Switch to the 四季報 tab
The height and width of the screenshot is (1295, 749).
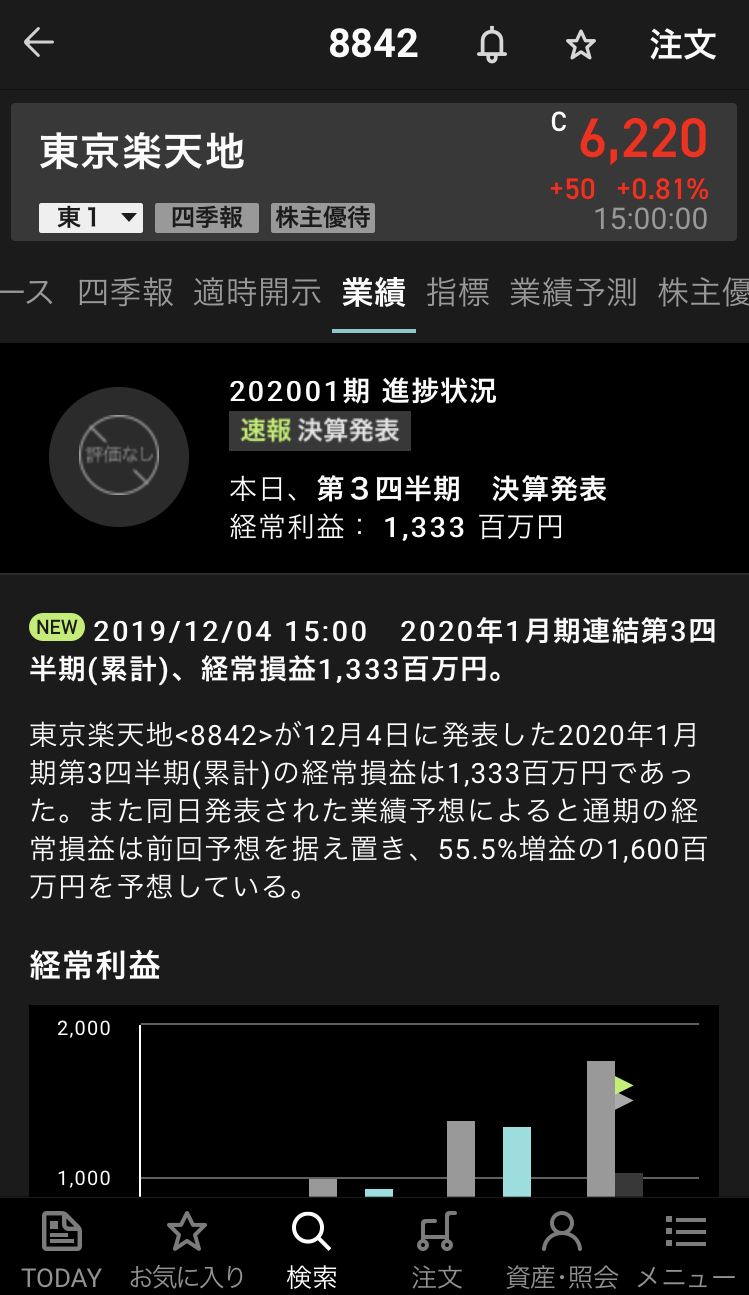click(x=126, y=292)
